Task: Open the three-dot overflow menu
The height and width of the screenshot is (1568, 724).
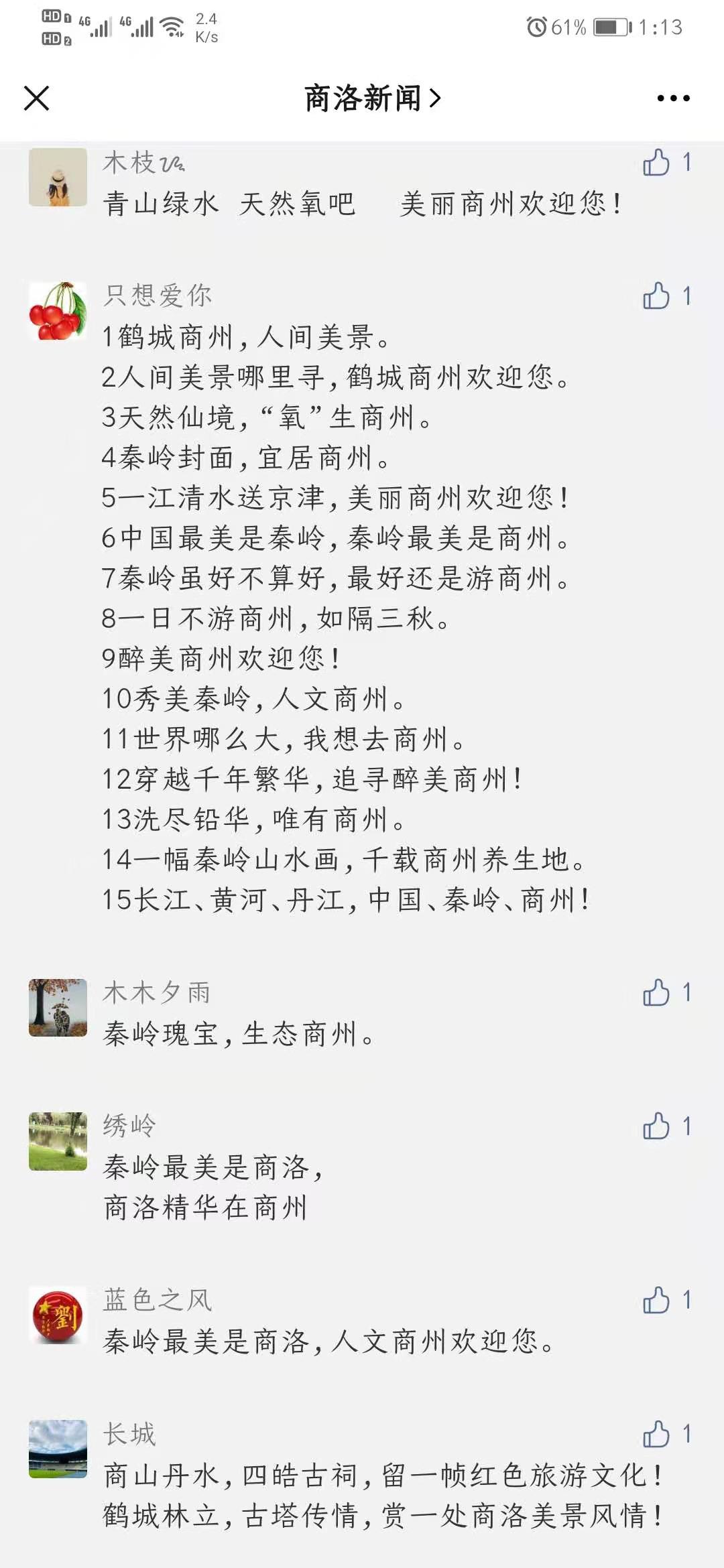Action: coord(673,99)
